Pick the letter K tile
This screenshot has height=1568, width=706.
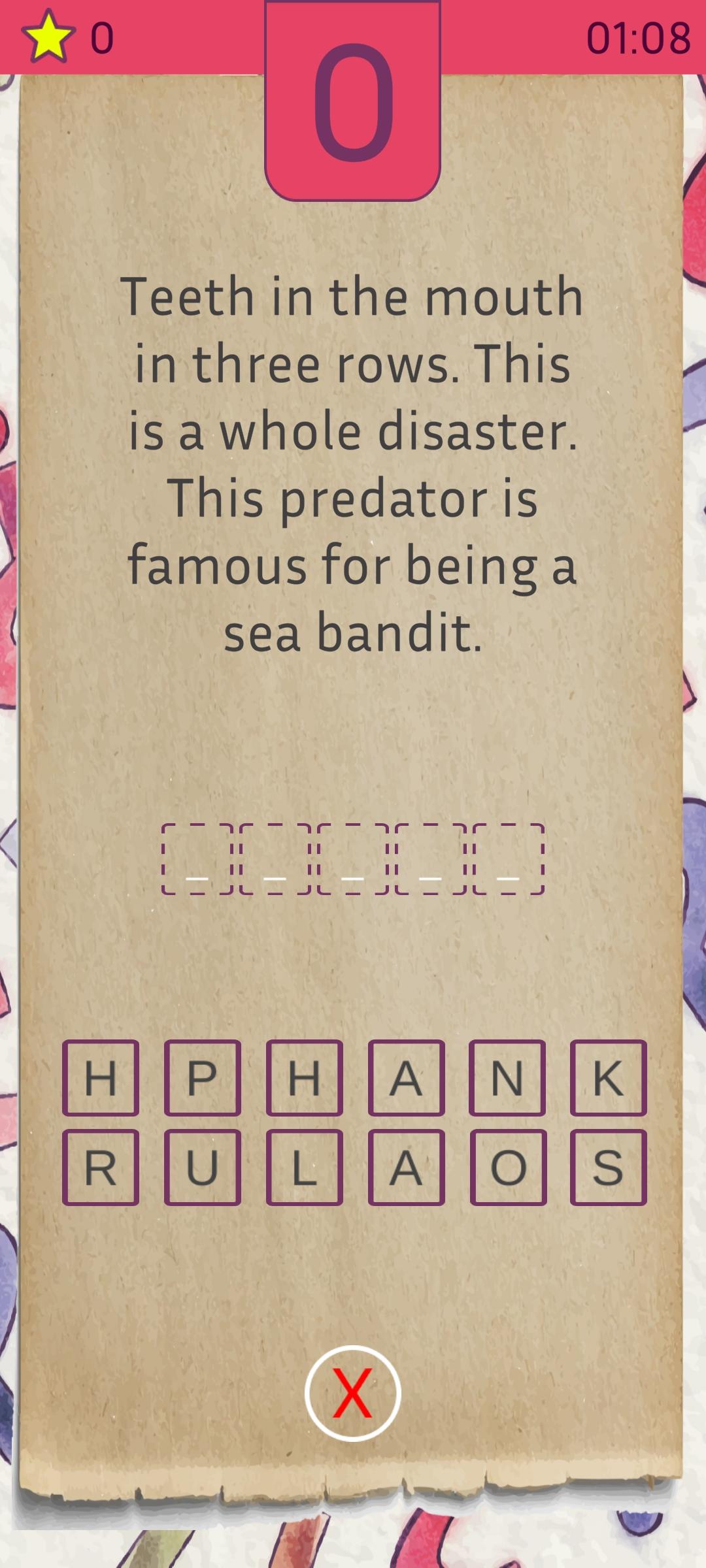(609, 1077)
